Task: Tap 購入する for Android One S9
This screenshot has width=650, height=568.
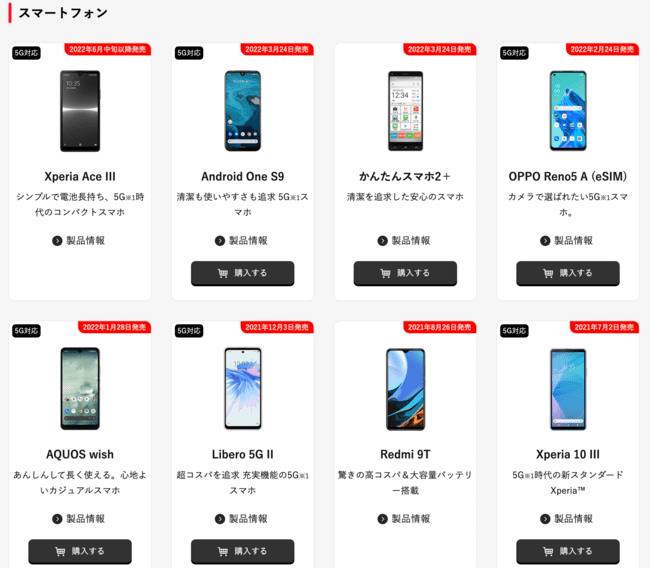Action: click(x=242, y=273)
